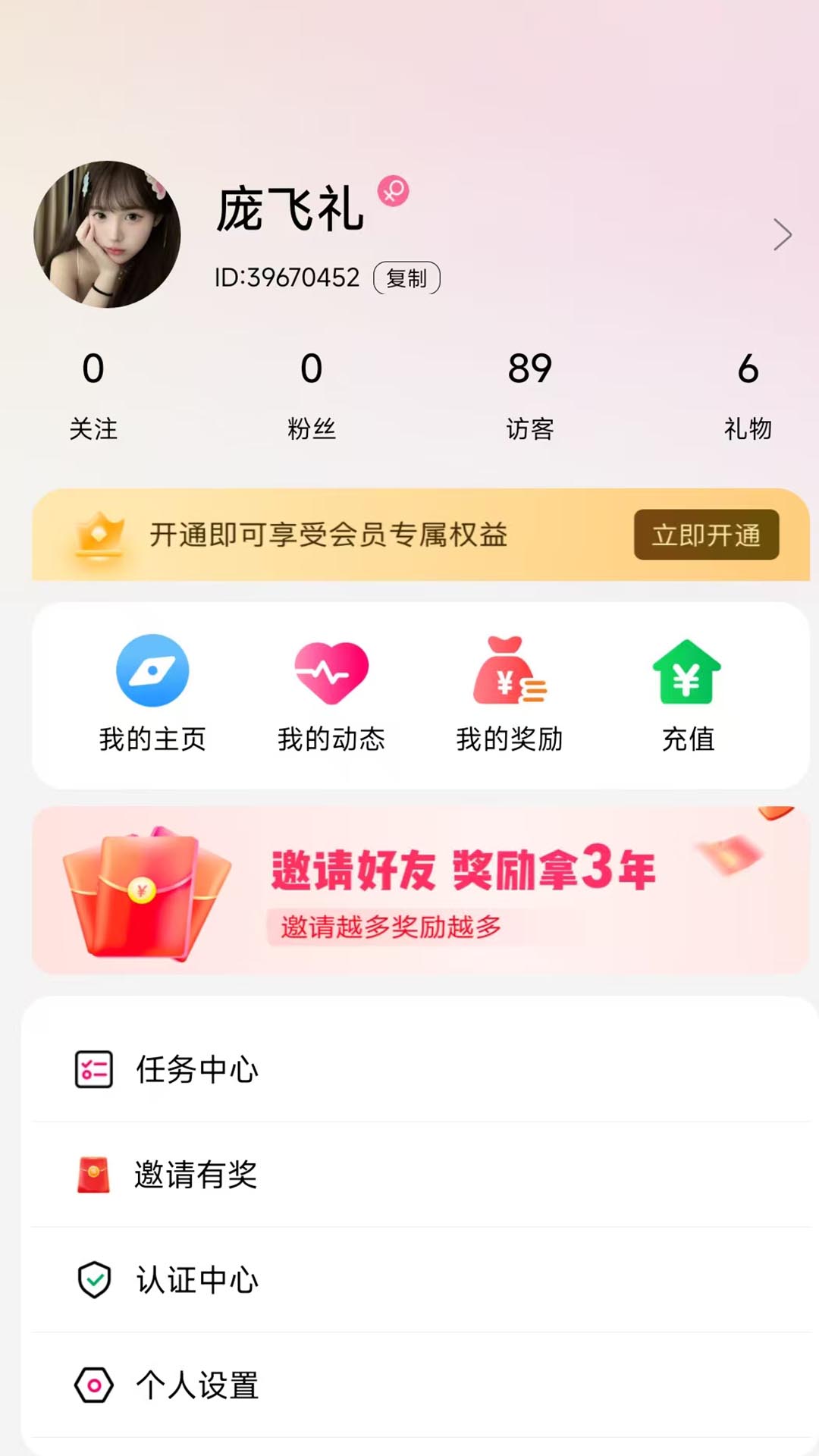
Task: Open 认证中心 verification center
Action: click(x=421, y=1280)
